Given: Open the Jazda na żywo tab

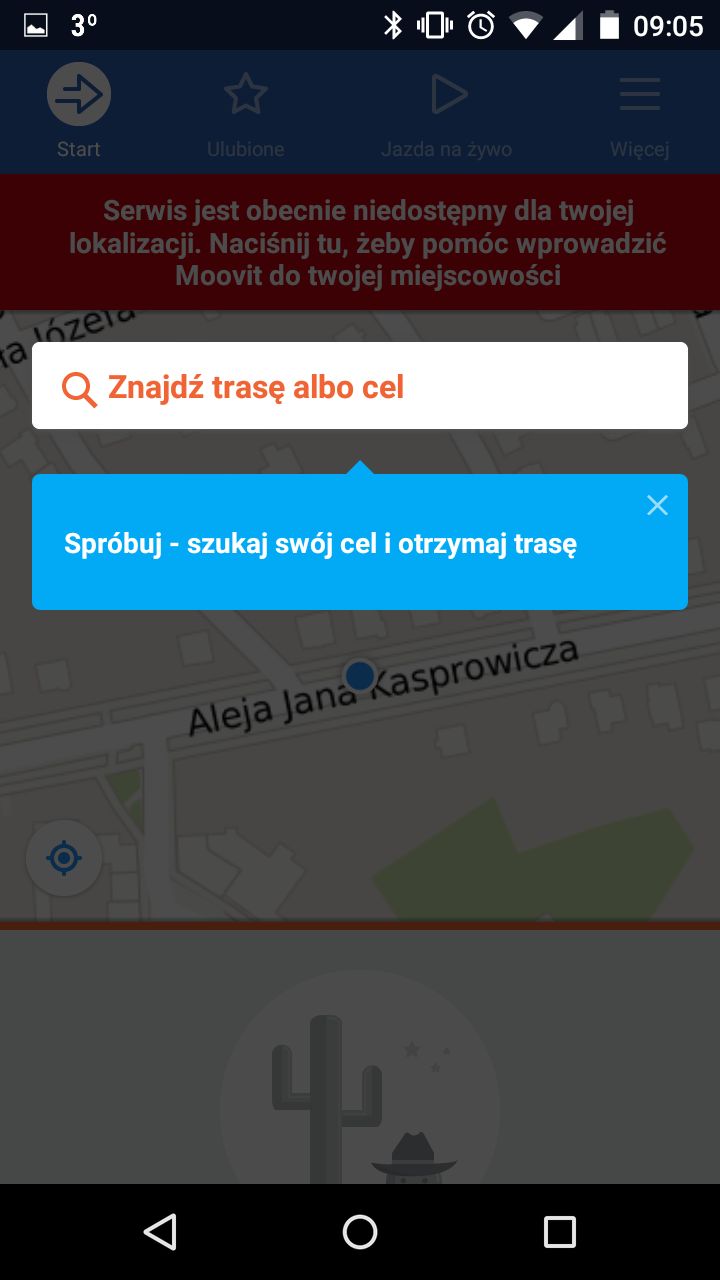Looking at the screenshot, I should (x=447, y=113).
